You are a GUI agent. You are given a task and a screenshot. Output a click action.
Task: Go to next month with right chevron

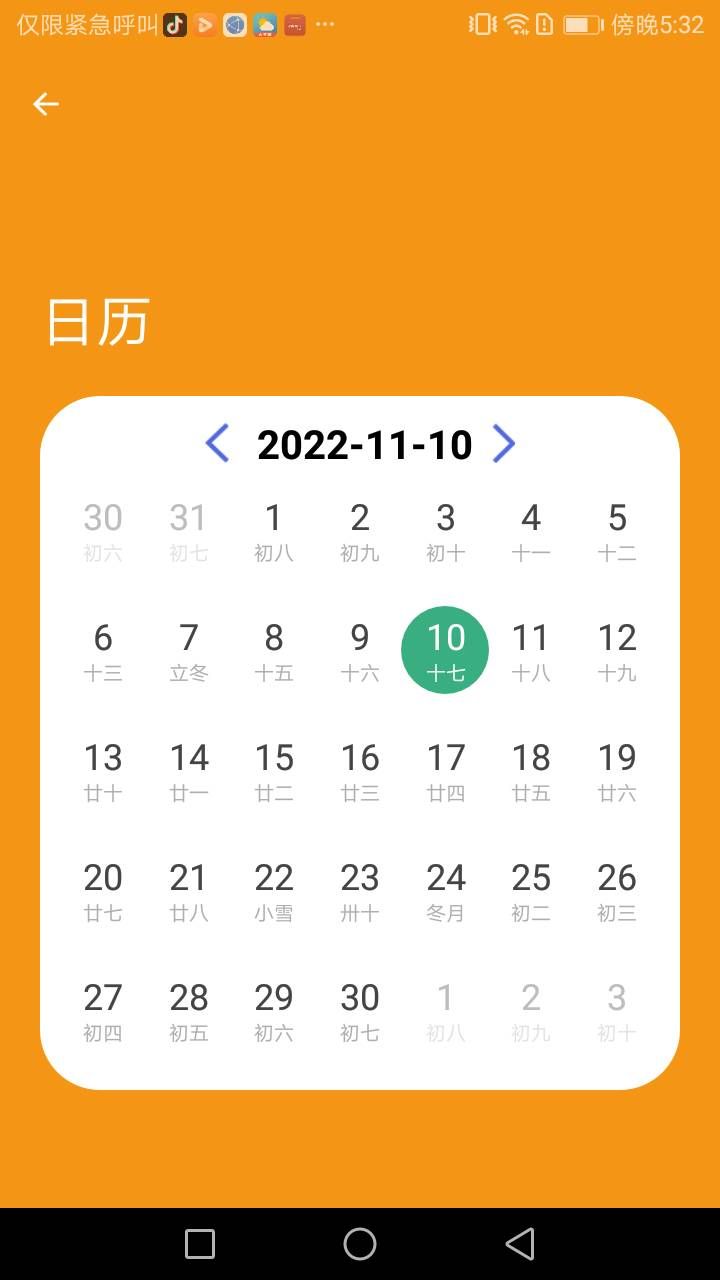point(503,443)
